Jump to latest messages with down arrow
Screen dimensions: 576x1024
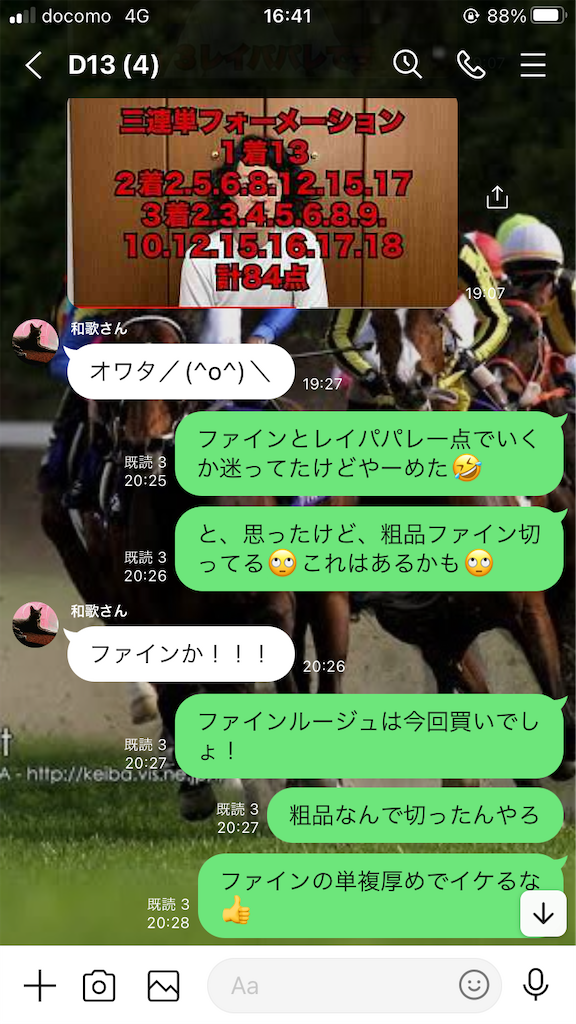[543, 914]
